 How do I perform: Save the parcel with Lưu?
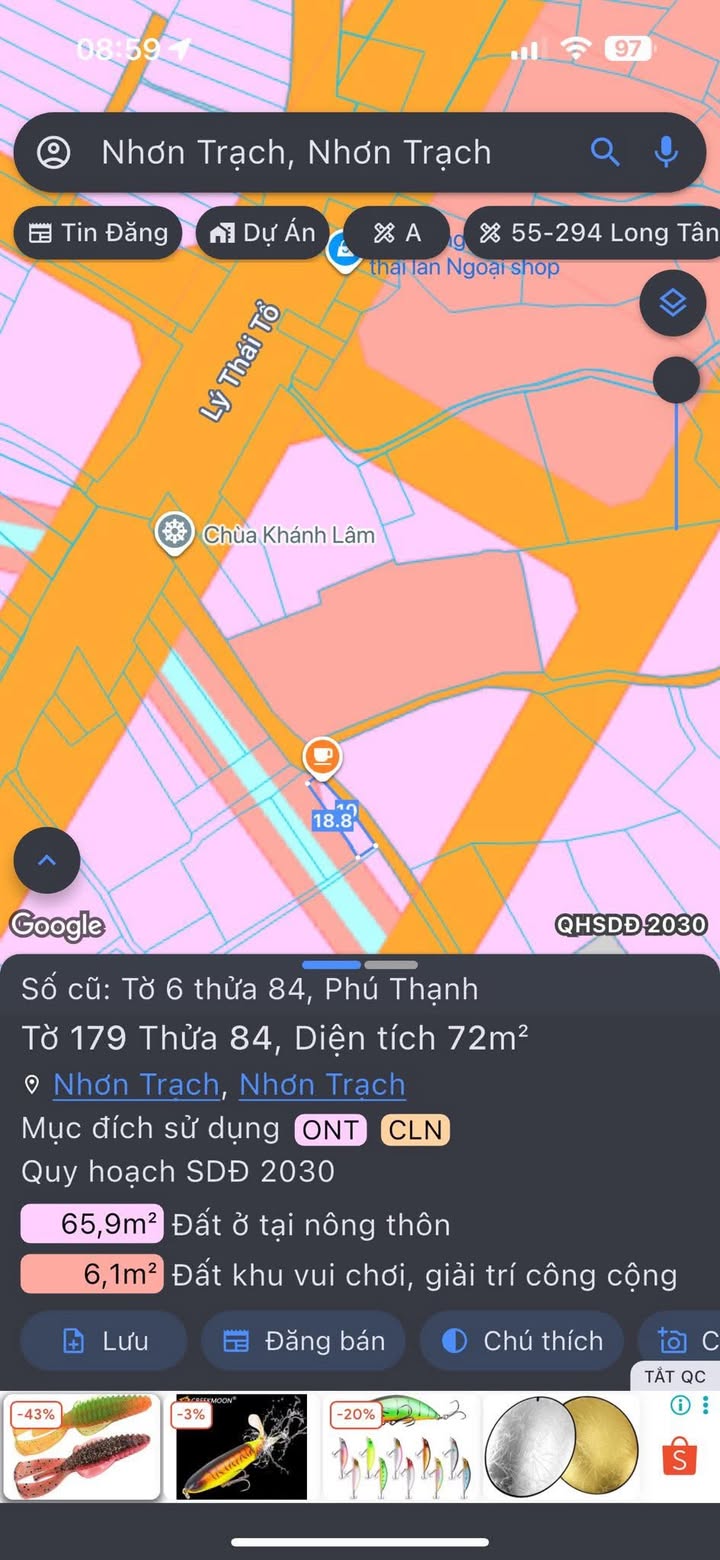[104, 1341]
